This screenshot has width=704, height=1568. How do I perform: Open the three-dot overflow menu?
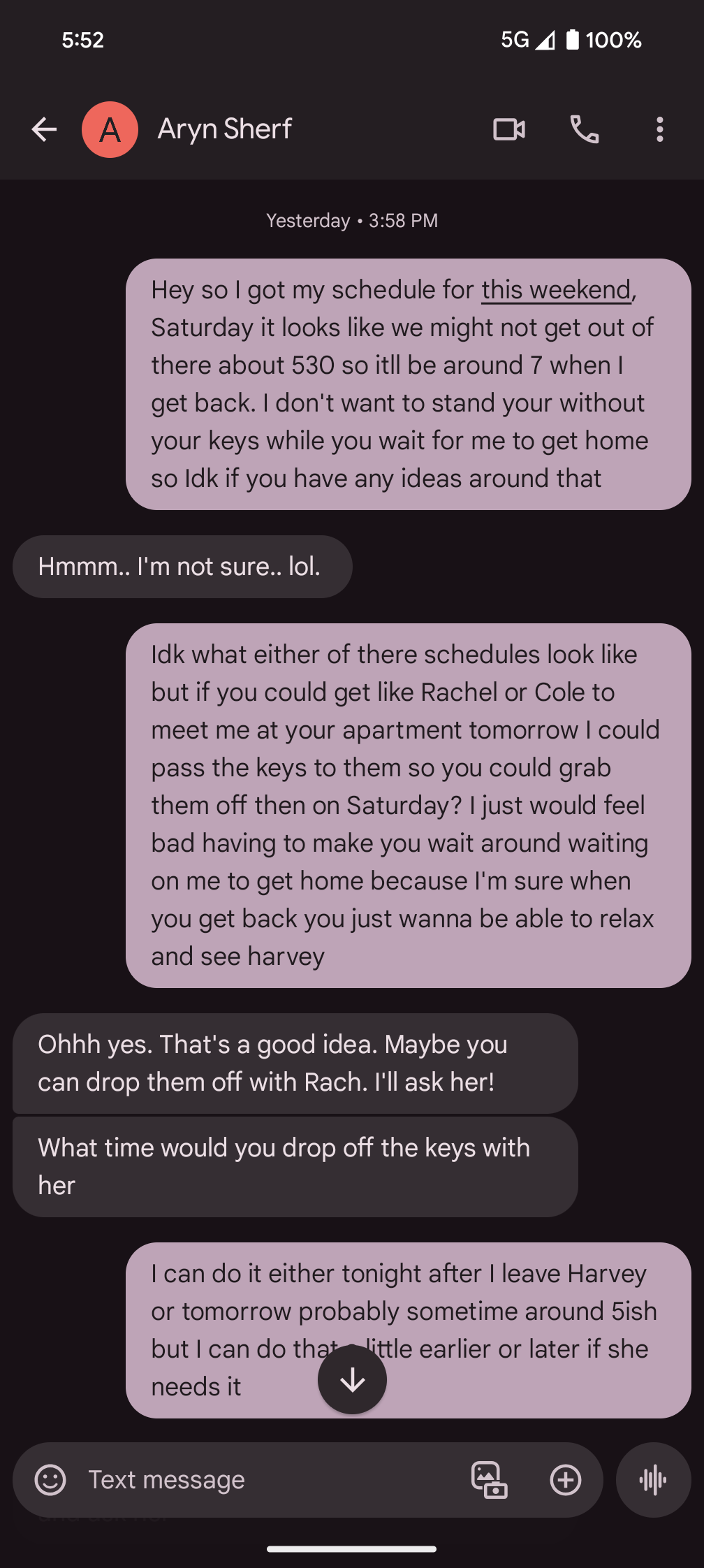(x=659, y=129)
